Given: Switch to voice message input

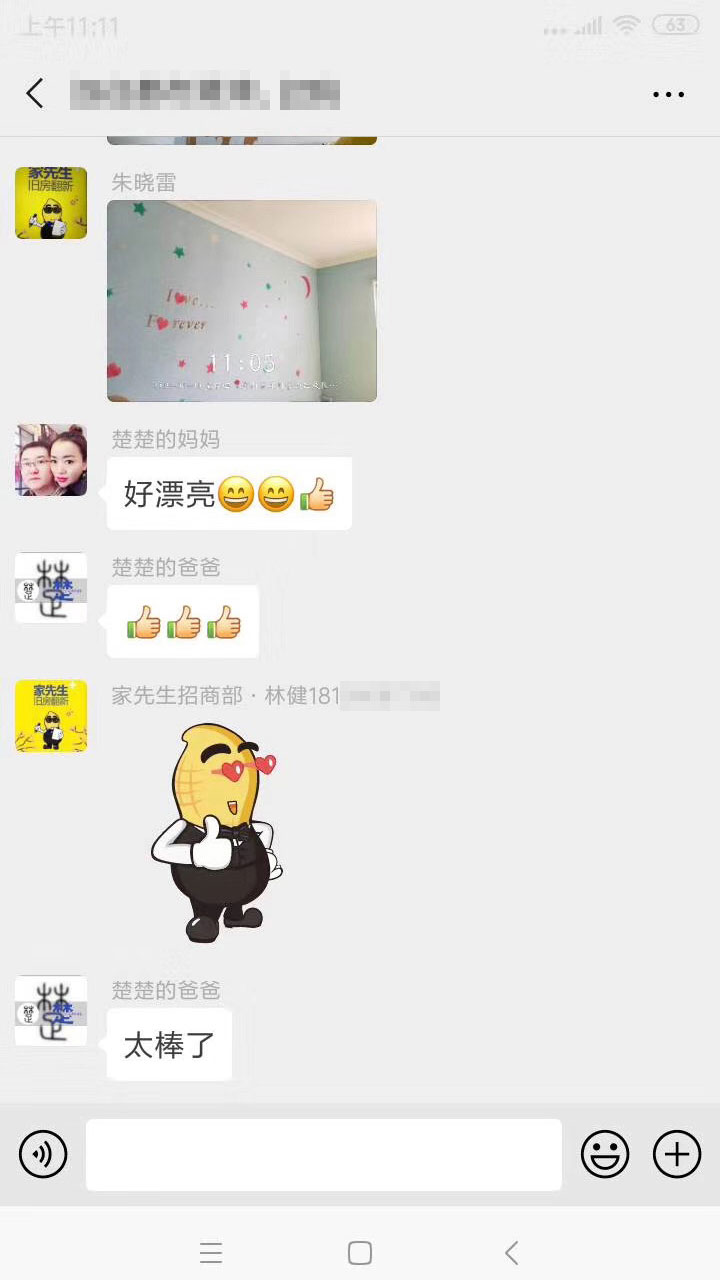Looking at the screenshot, I should [43, 1155].
